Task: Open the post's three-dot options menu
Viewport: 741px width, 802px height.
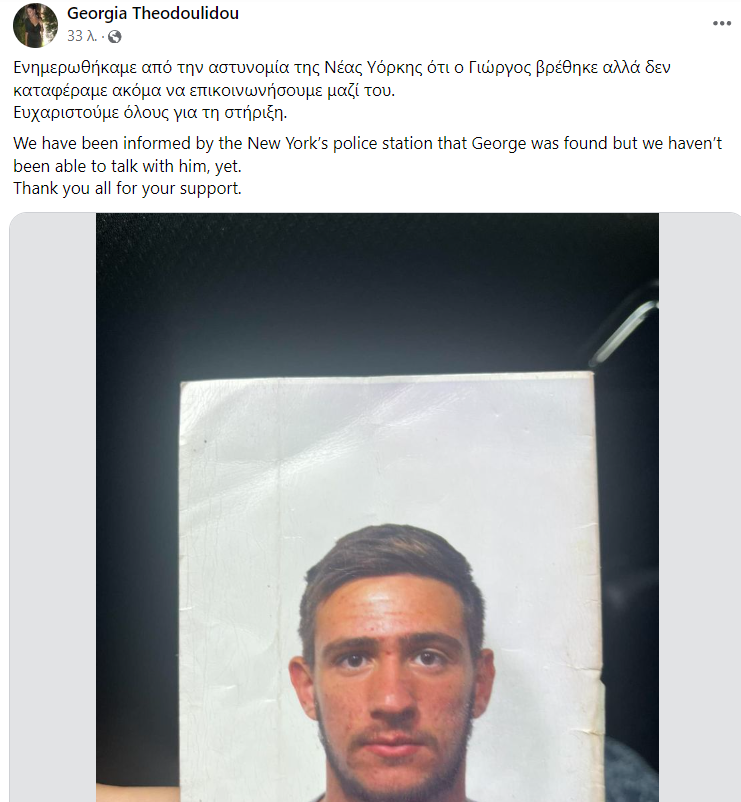Action: (721, 21)
